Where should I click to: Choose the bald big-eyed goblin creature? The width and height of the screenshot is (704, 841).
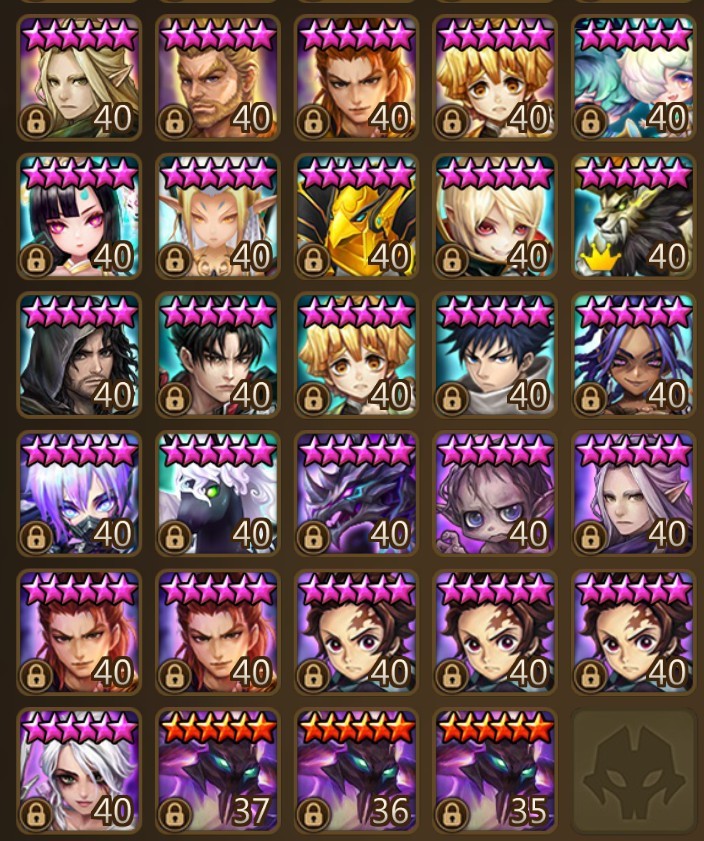pyautogui.click(x=495, y=493)
